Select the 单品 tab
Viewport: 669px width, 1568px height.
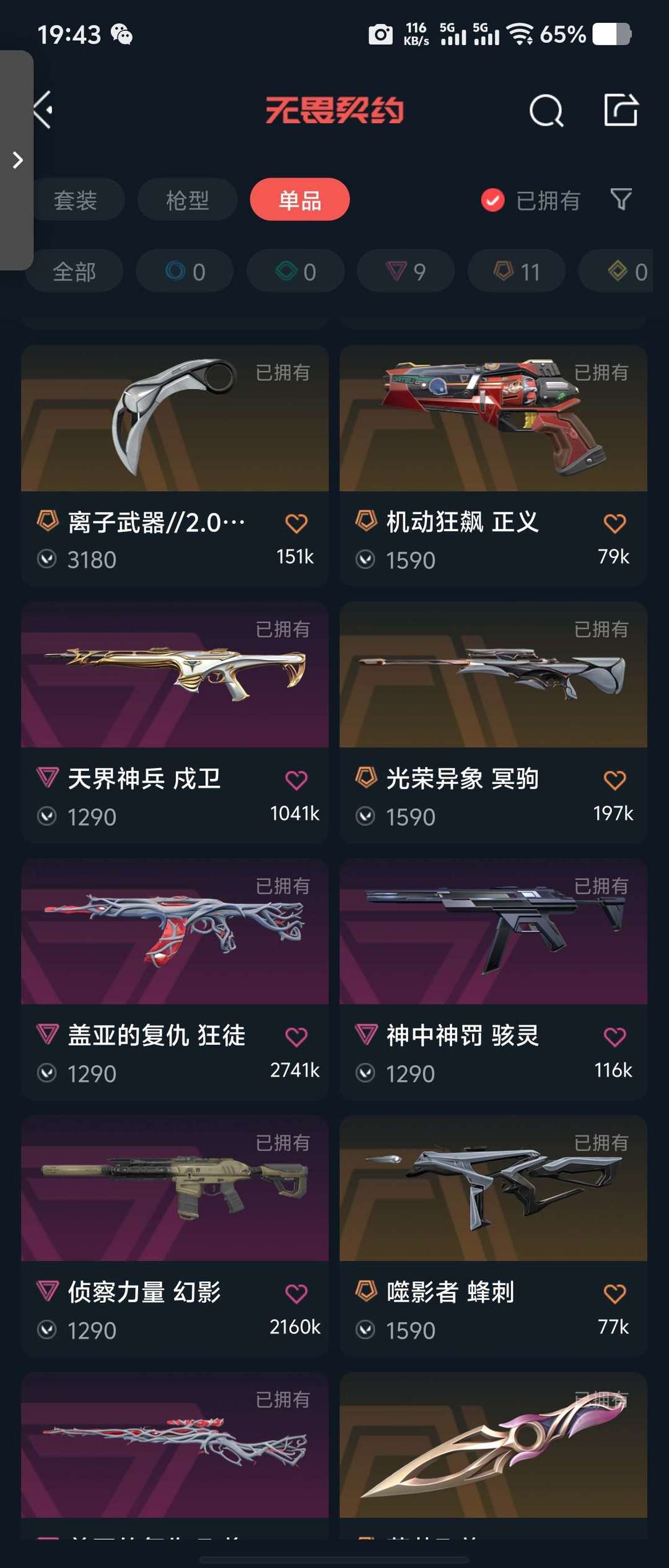tap(300, 200)
